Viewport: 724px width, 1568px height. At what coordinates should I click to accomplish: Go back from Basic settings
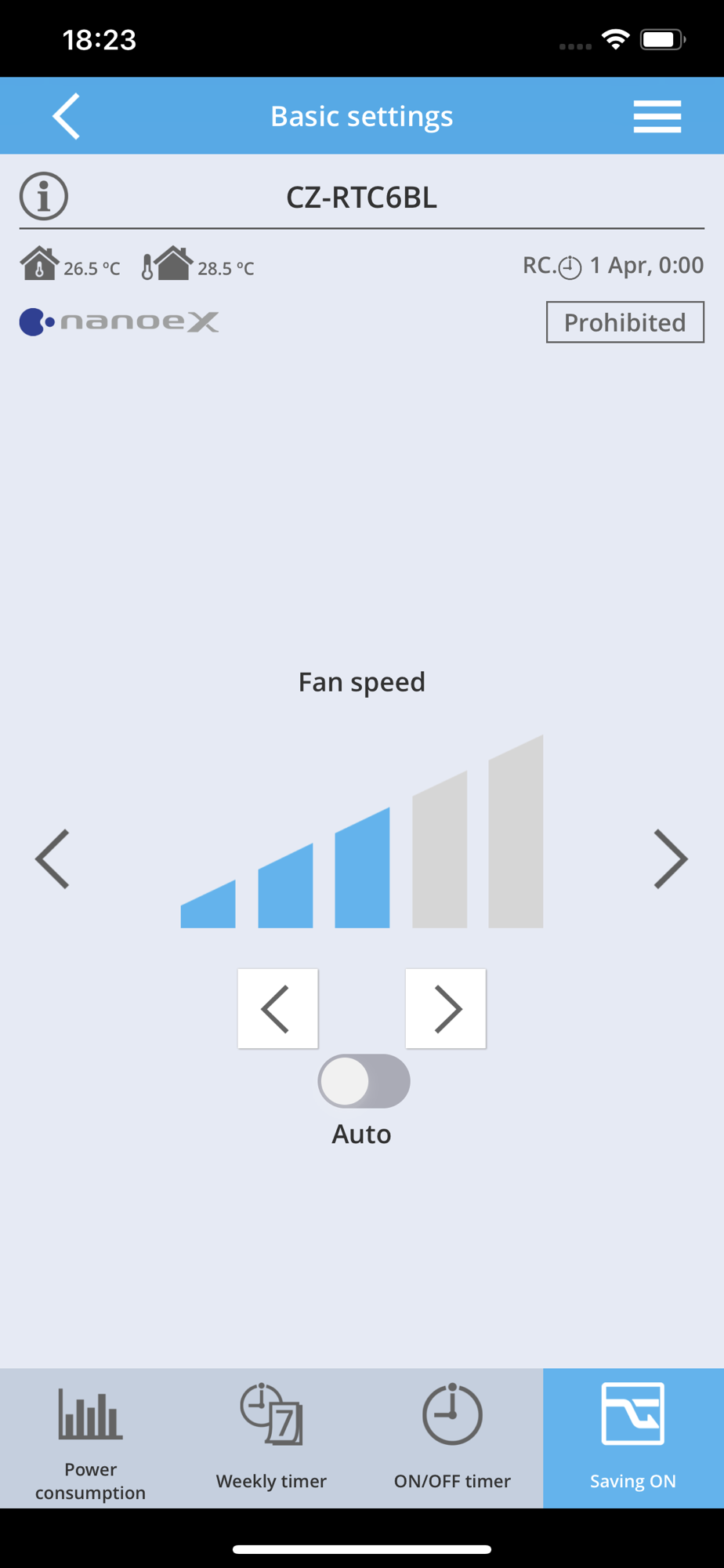66,116
